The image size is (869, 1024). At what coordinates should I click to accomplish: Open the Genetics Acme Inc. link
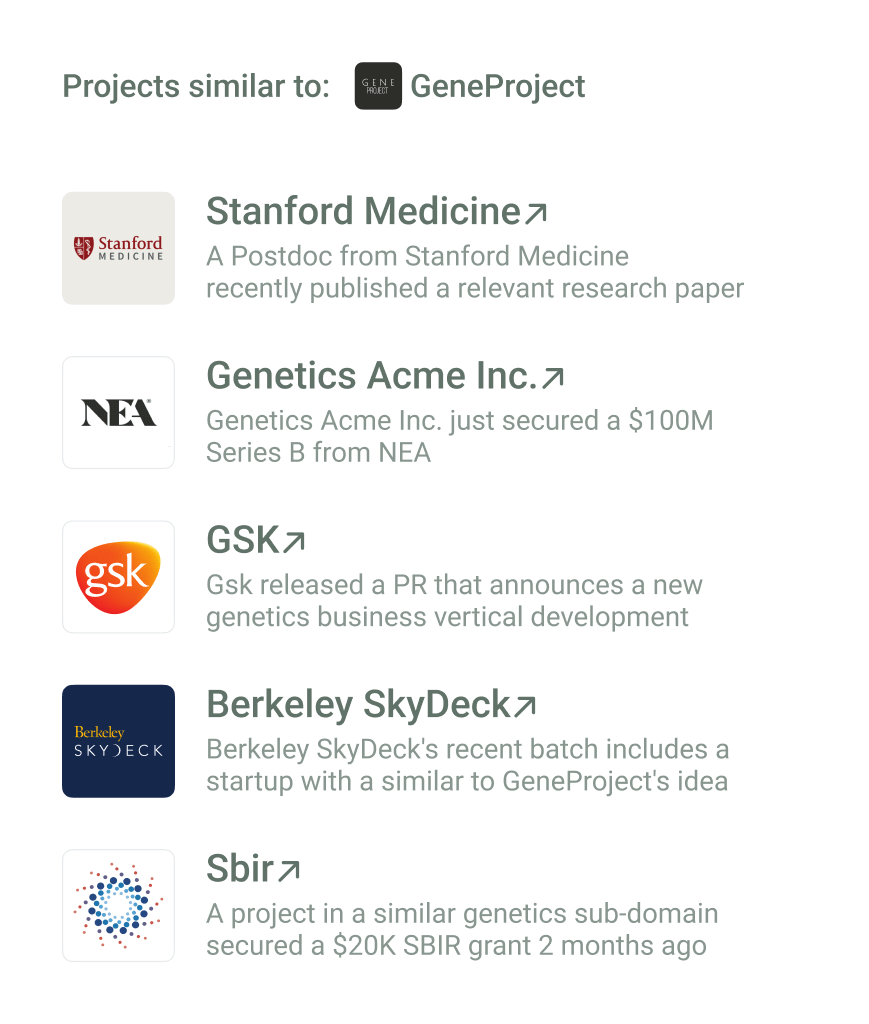click(x=385, y=376)
